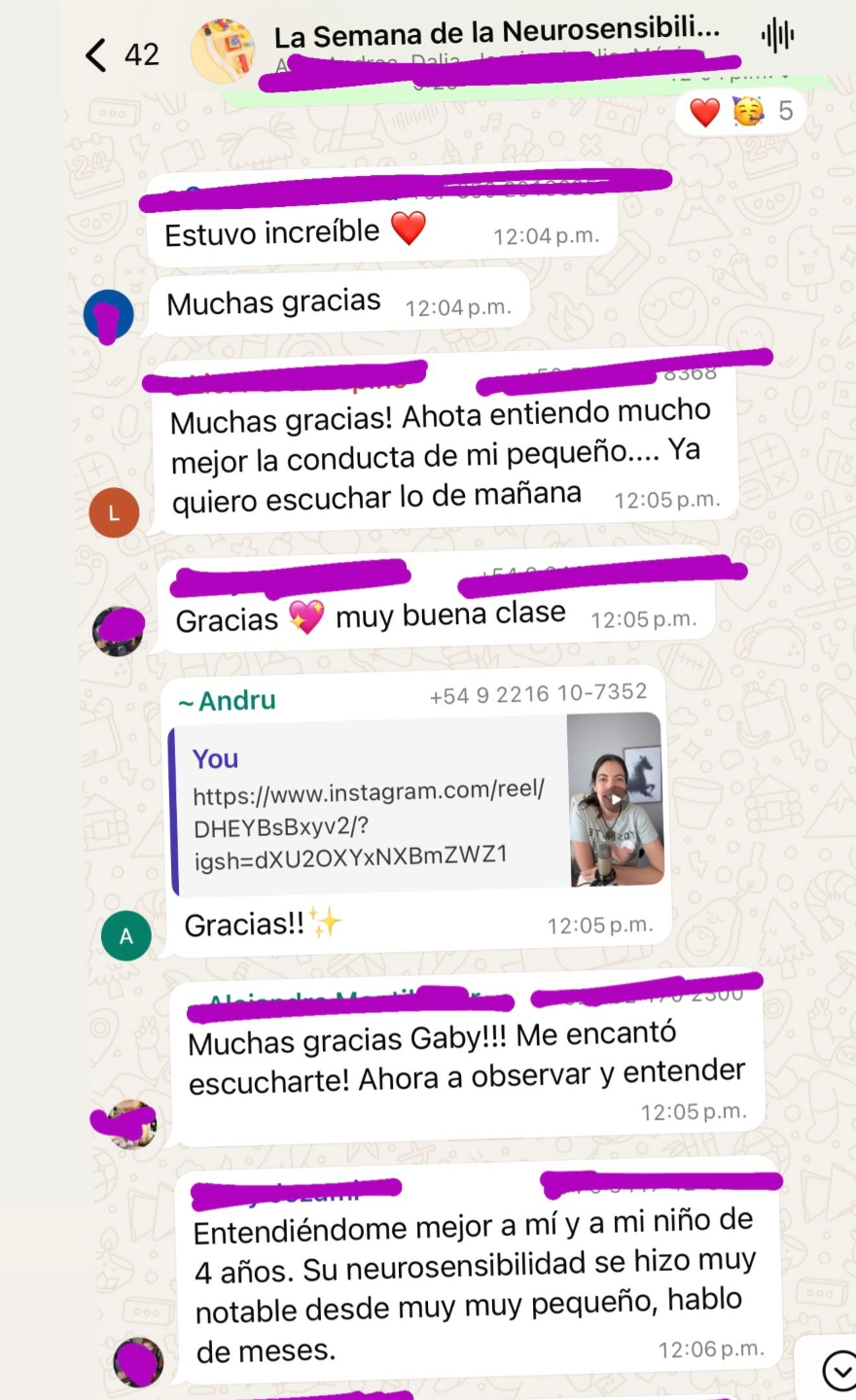Open avatar with letter L

(114, 512)
